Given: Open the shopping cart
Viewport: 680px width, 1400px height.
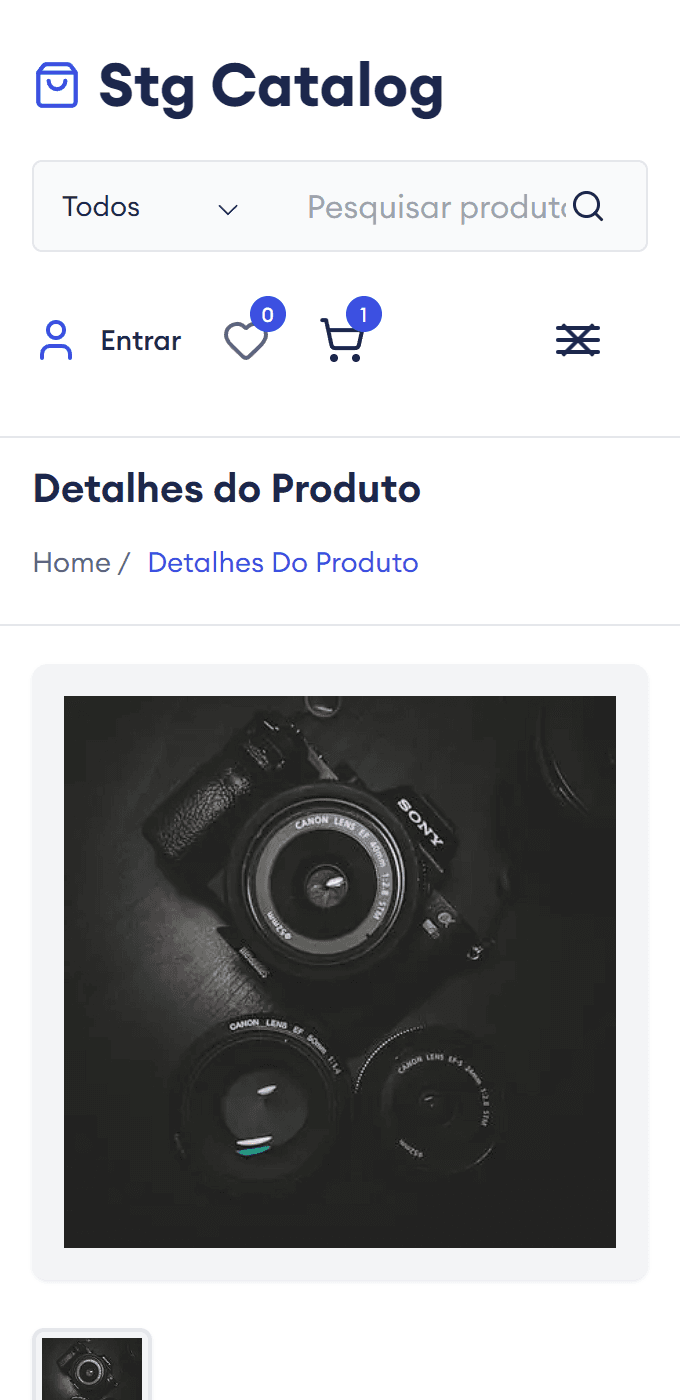Looking at the screenshot, I should point(342,341).
